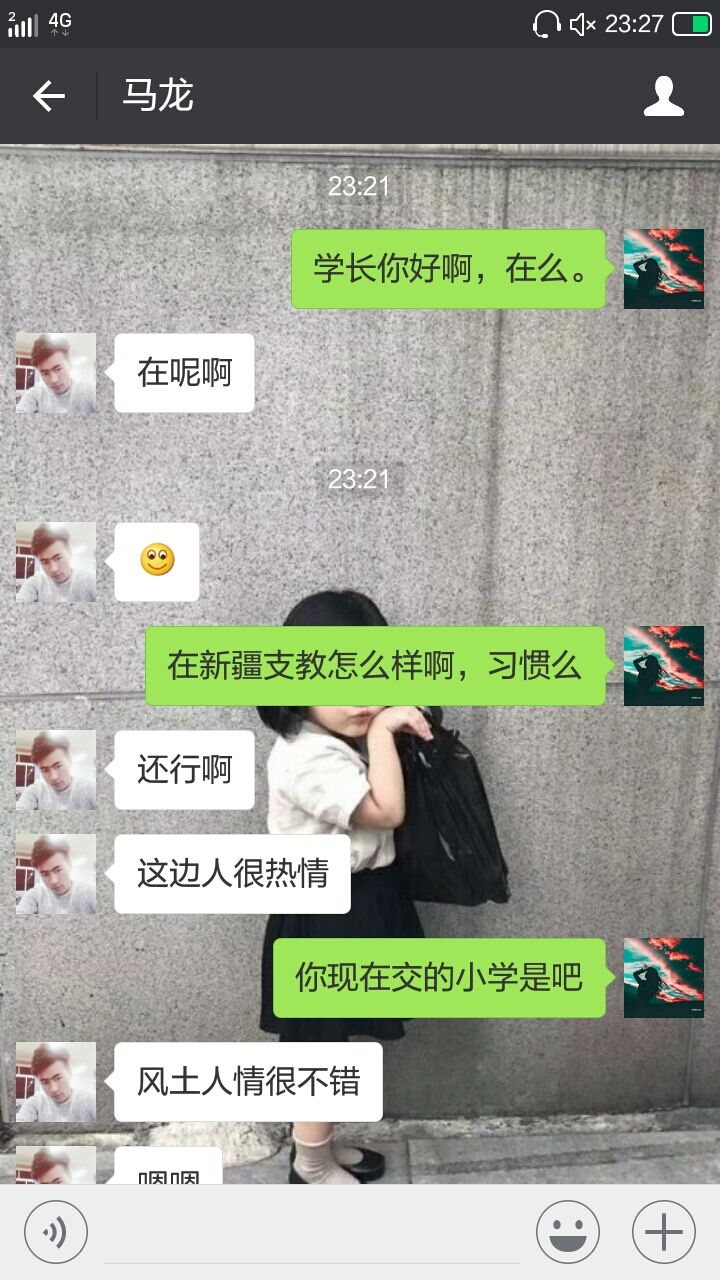The width and height of the screenshot is (720, 1280).
Task: Tap 马龙's avatar beside 在呢啊
Action: click(56, 373)
